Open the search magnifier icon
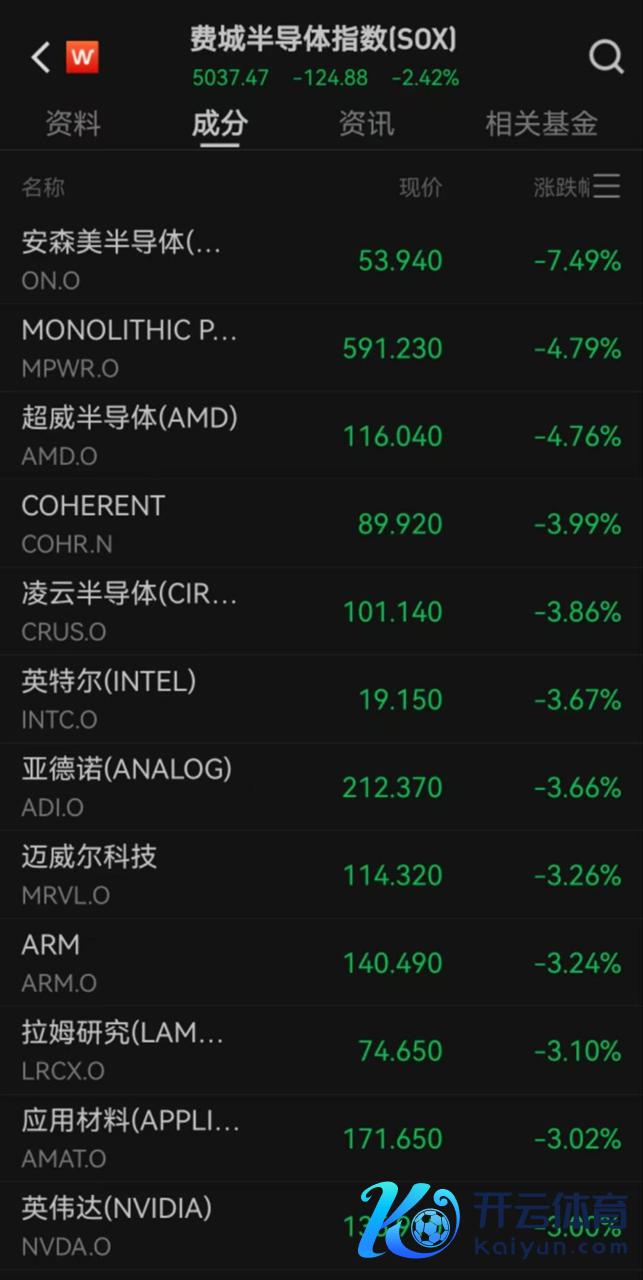This screenshot has height=1280, width=643. 606,57
